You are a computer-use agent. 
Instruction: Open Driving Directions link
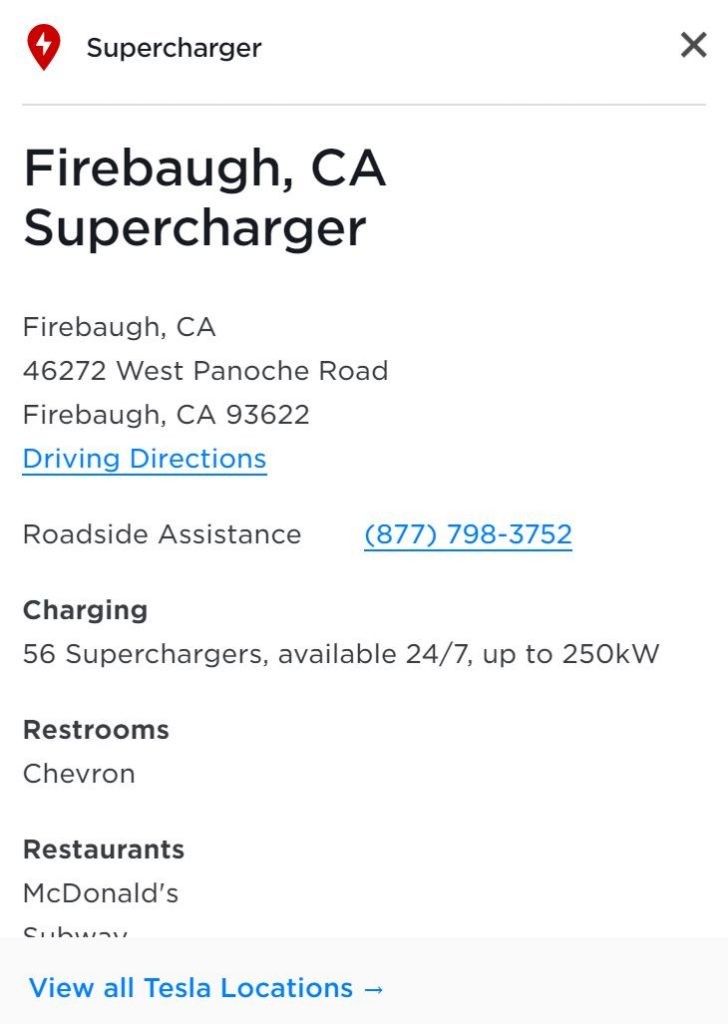pos(144,459)
